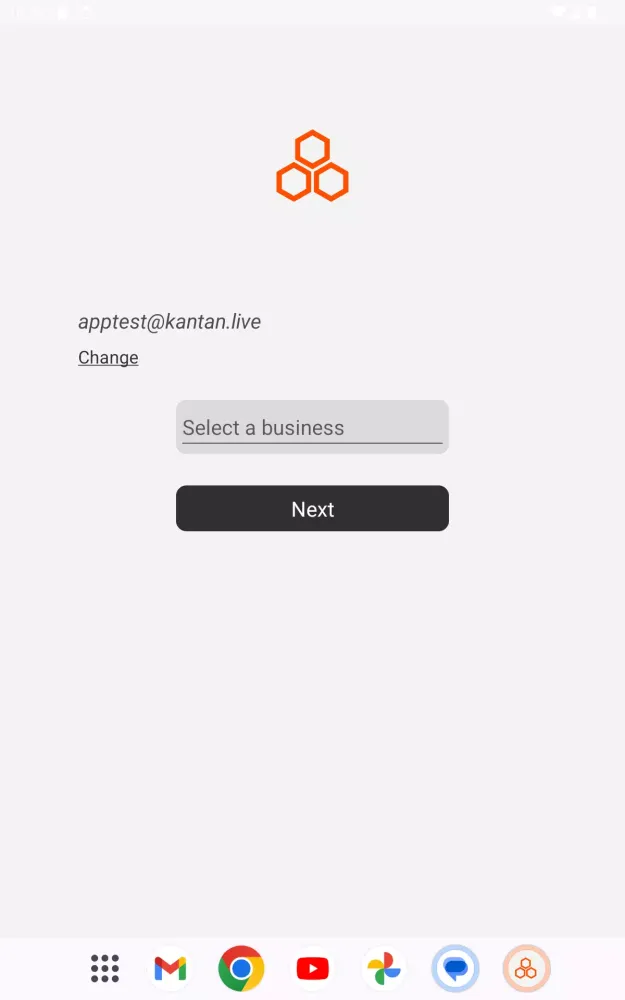625x1000 pixels.
Task: Launch Chrome from the taskbar
Action: click(241, 968)
